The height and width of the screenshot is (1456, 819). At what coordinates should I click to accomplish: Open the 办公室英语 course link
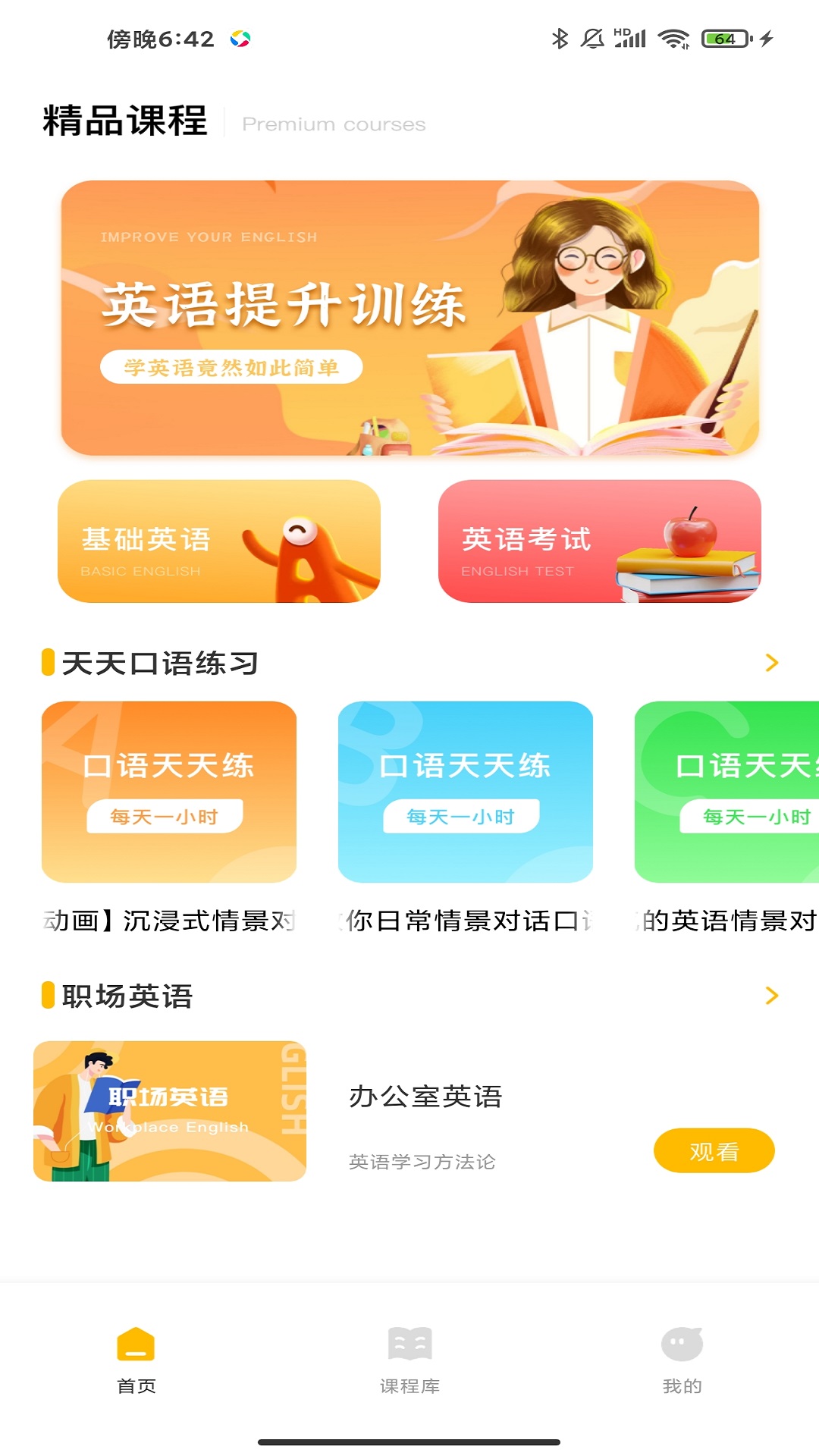click(x=425, y=1097)
